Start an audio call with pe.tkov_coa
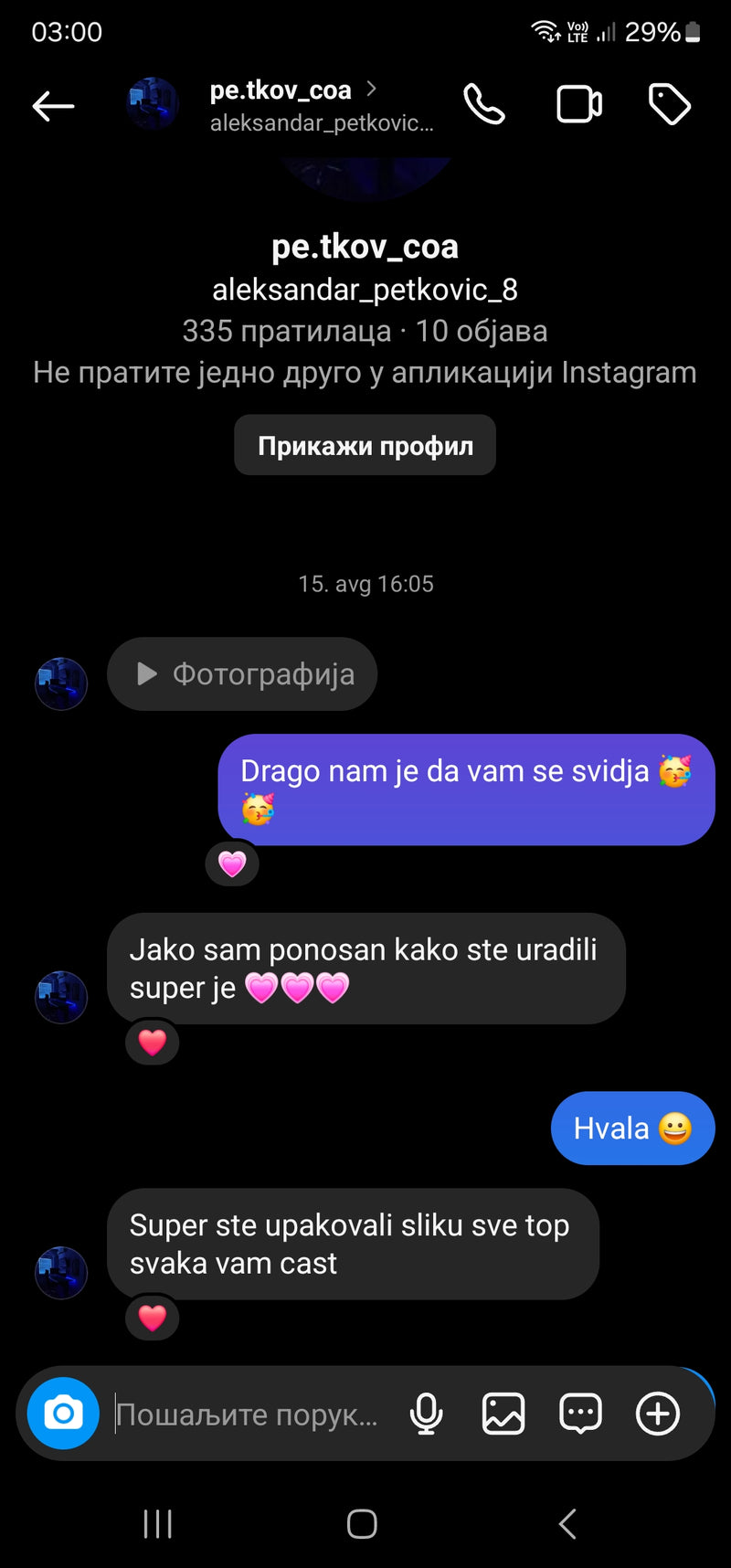This screenshot has width=731, height=1568. tap(483, 104)
